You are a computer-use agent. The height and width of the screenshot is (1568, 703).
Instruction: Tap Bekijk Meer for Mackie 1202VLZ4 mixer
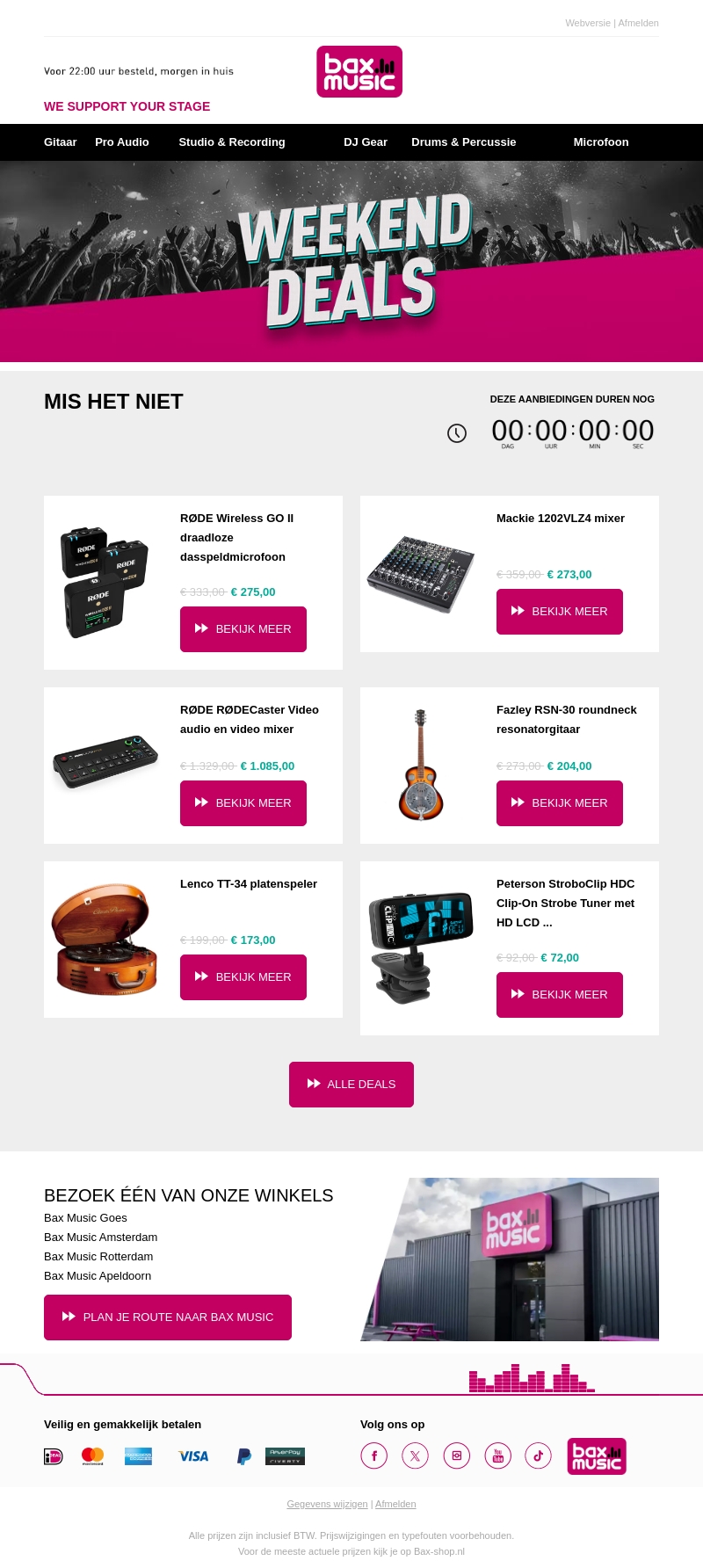click(560, 612)
